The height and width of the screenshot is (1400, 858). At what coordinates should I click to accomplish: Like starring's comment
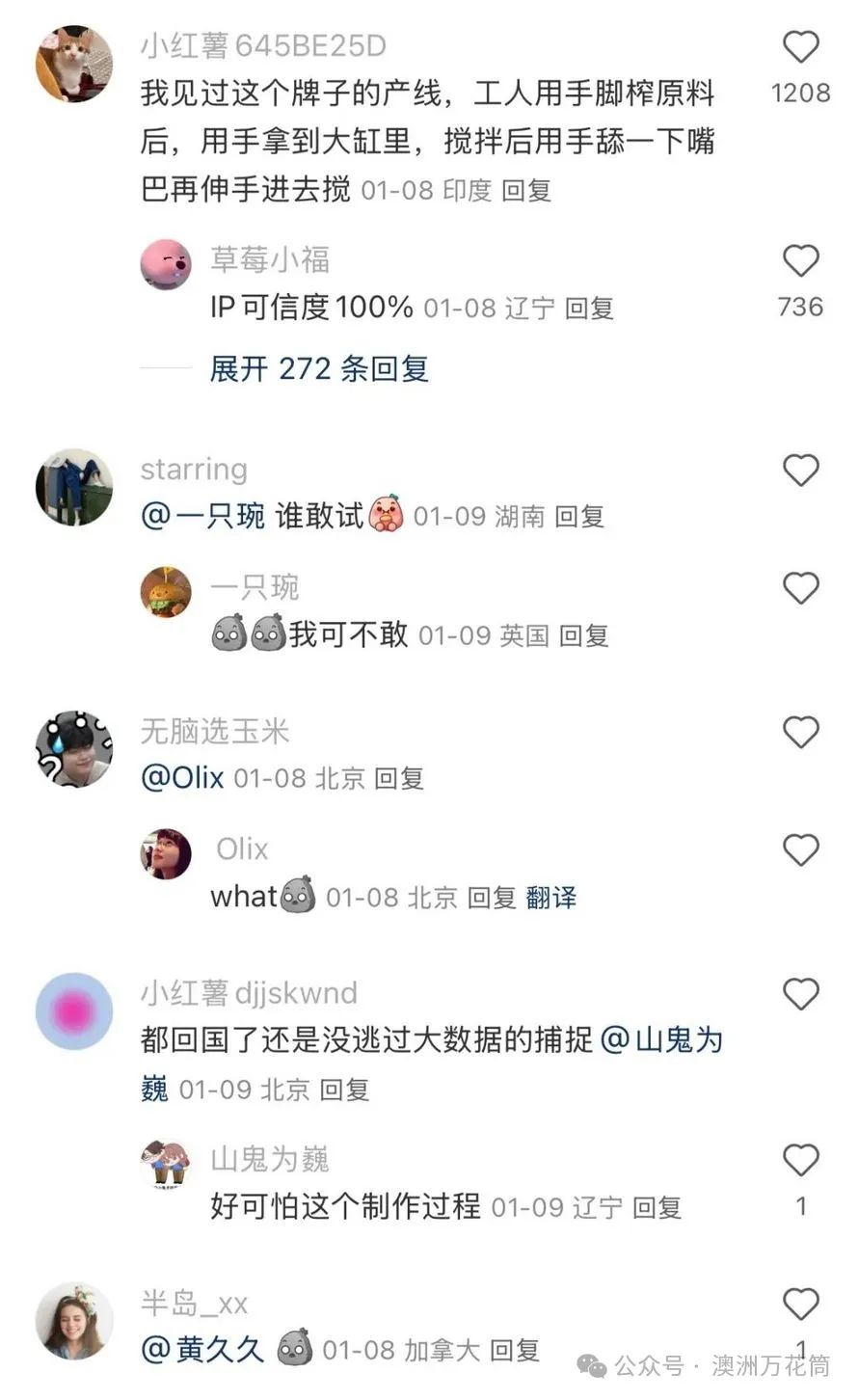click(800, 471)
